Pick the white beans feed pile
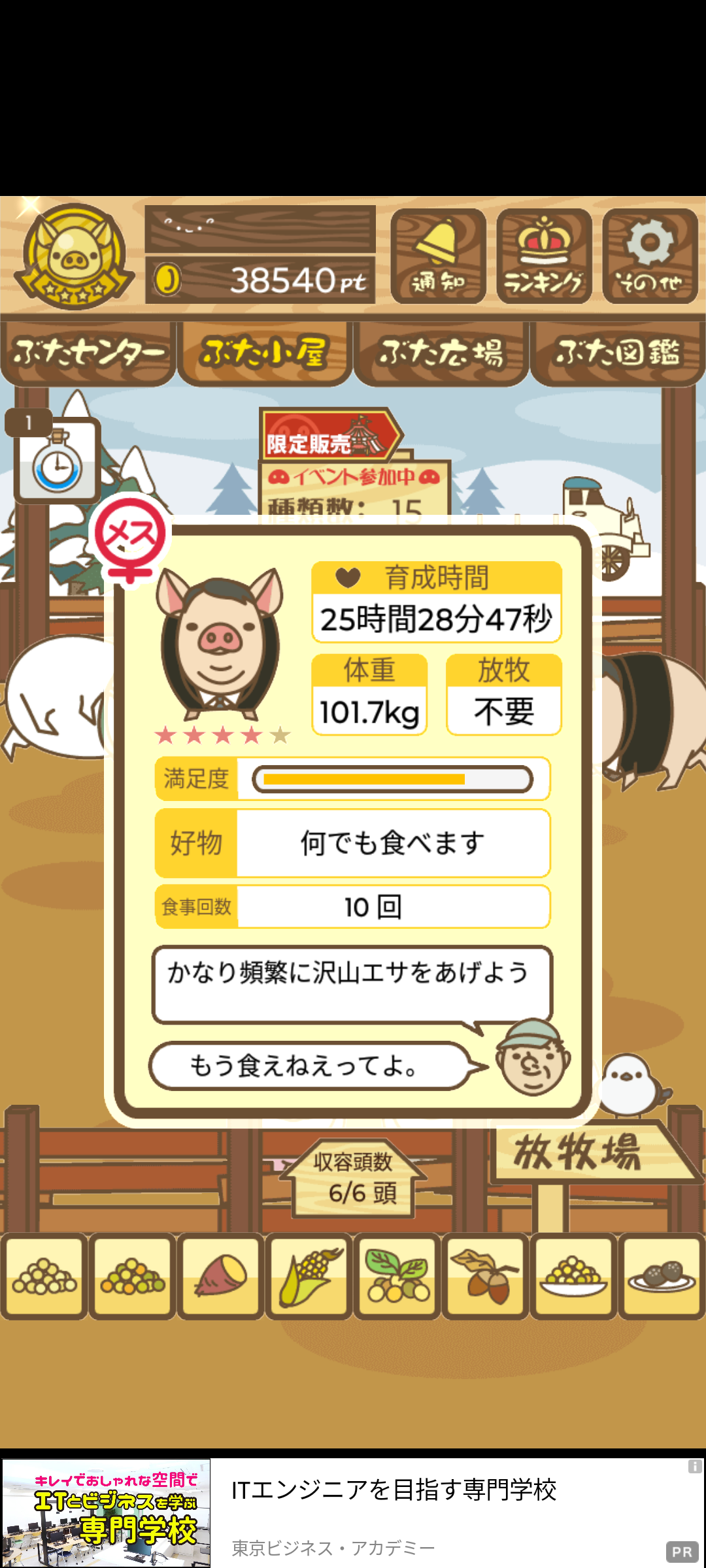 [x=44, y=1277]
